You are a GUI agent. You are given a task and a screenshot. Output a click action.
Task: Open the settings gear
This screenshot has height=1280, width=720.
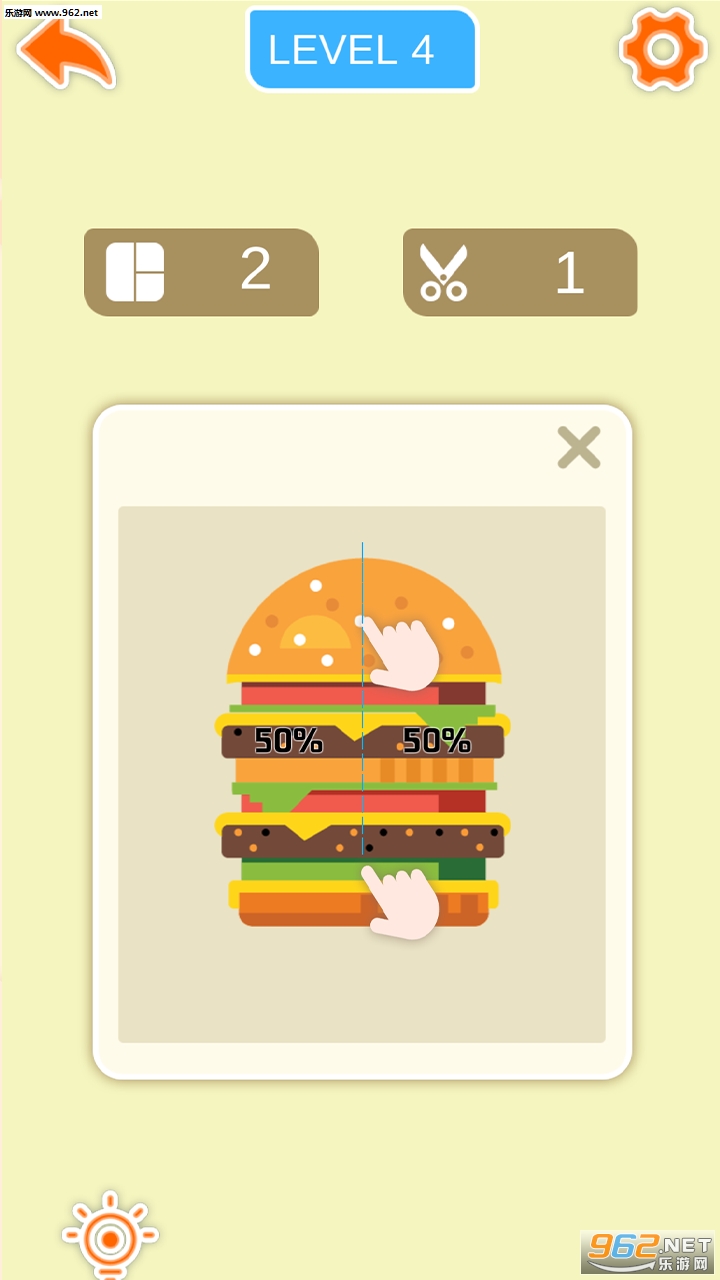(663, 50)
